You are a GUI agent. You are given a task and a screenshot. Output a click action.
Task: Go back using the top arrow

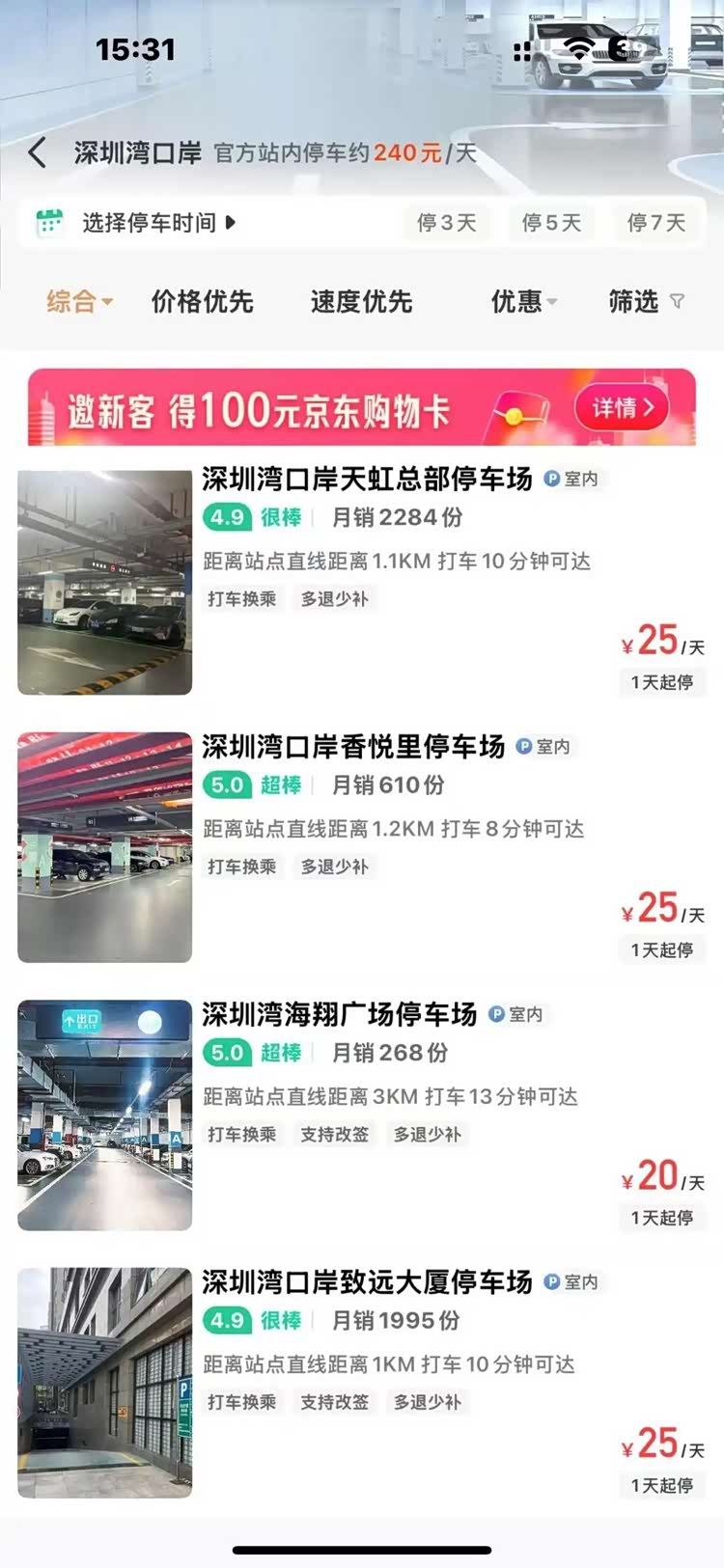(38, 152)
